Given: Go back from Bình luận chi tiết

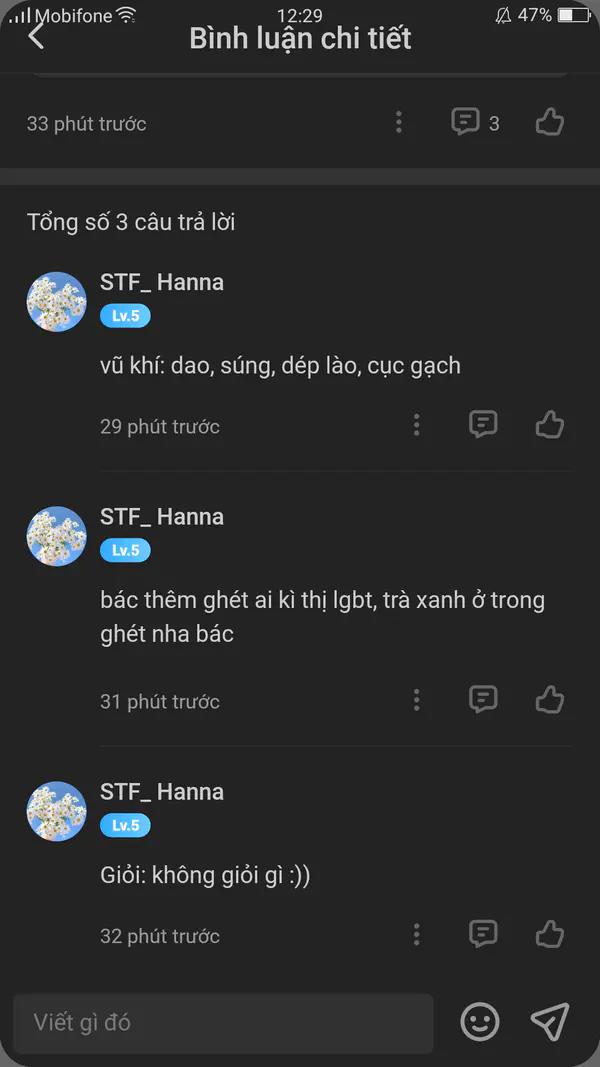Looking at the screenshot, I should [36, 37].
